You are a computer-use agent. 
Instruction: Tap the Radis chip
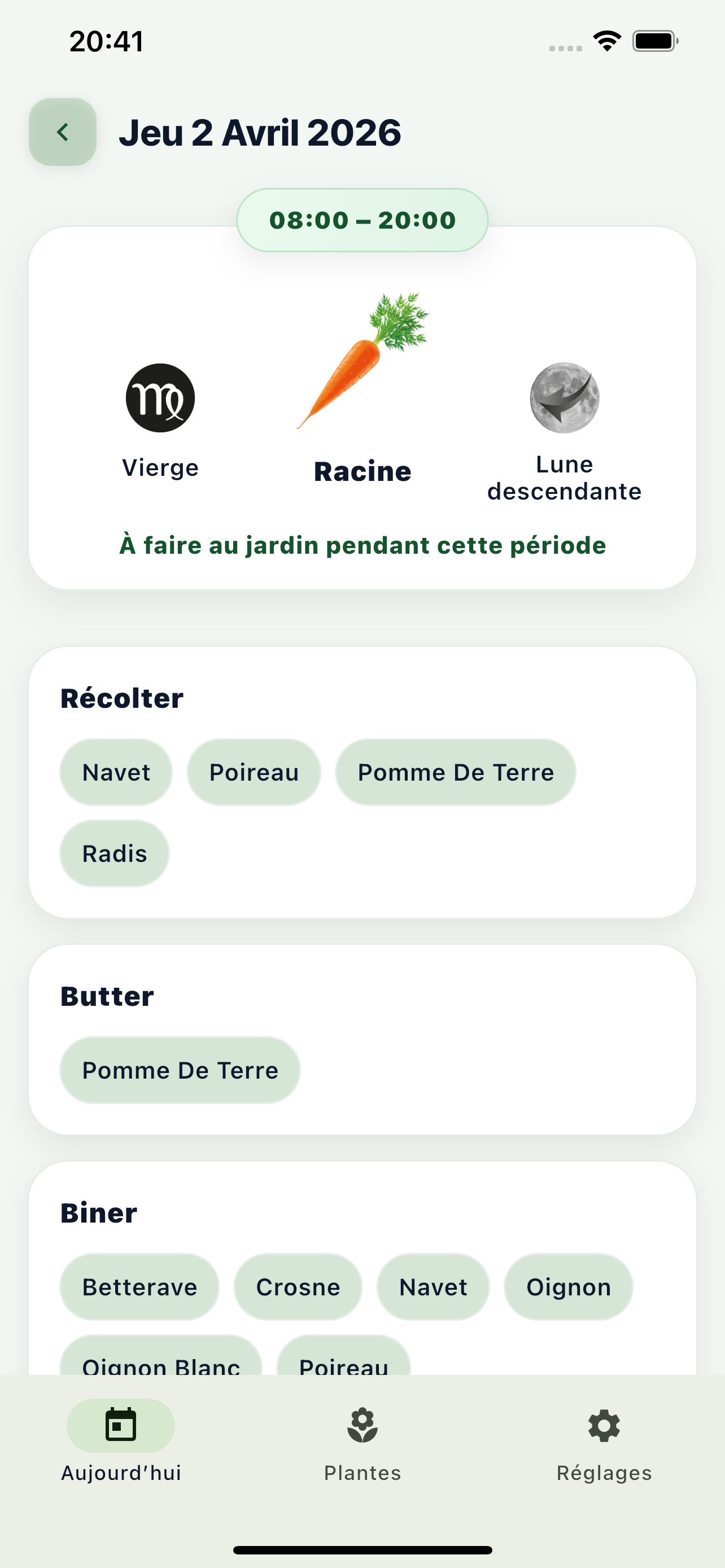(115, 853)
